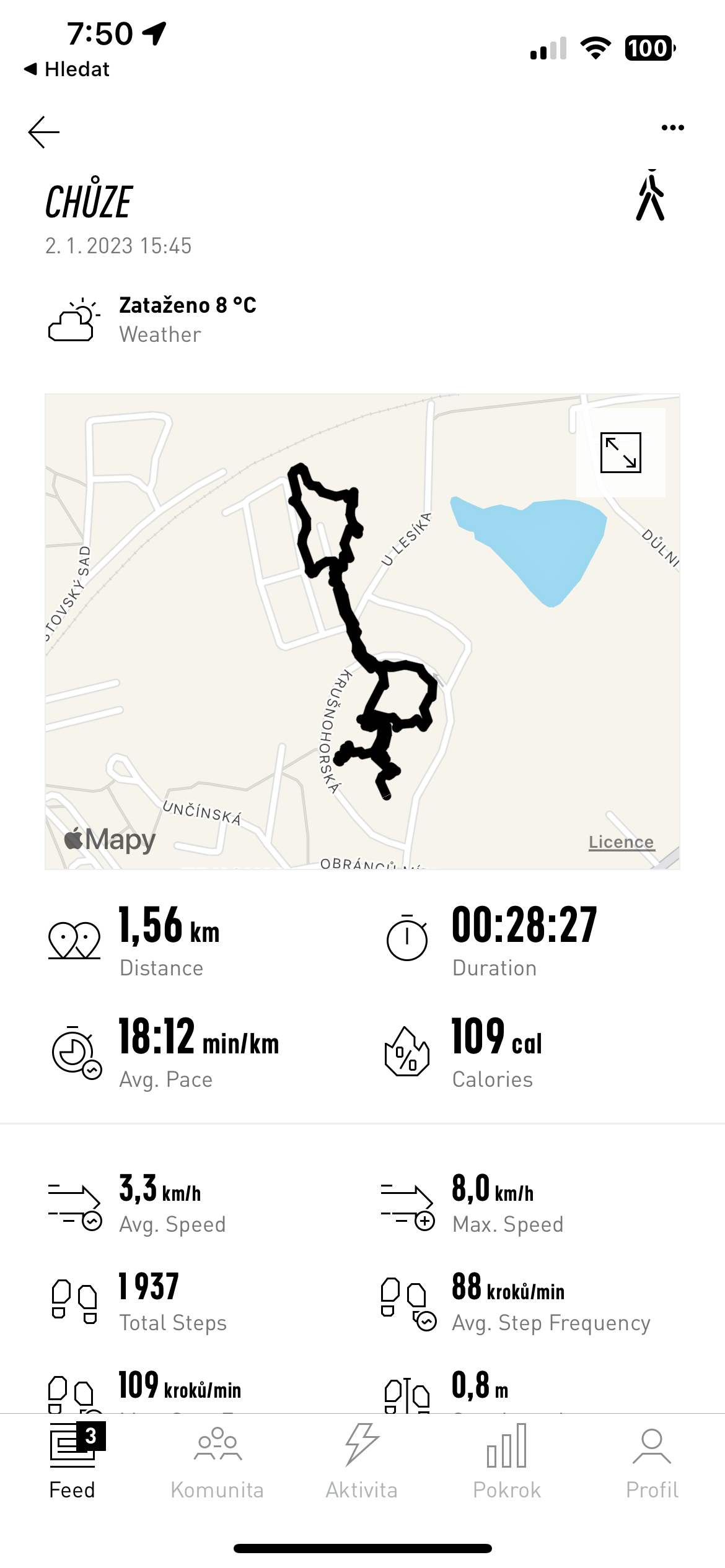
Task: Open the three-dot overflow menu
Action: 672,128
